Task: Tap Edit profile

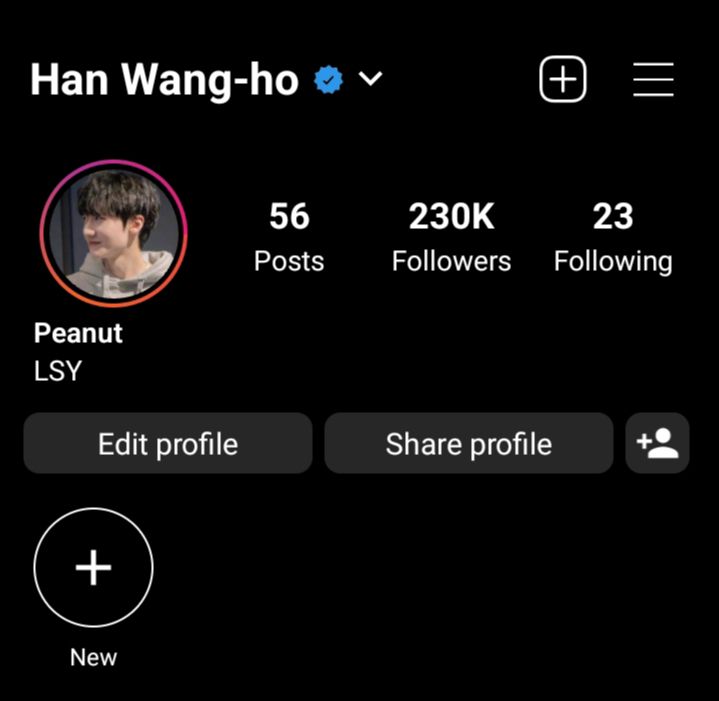Action: pyautogui.click(x=168, y=443)
